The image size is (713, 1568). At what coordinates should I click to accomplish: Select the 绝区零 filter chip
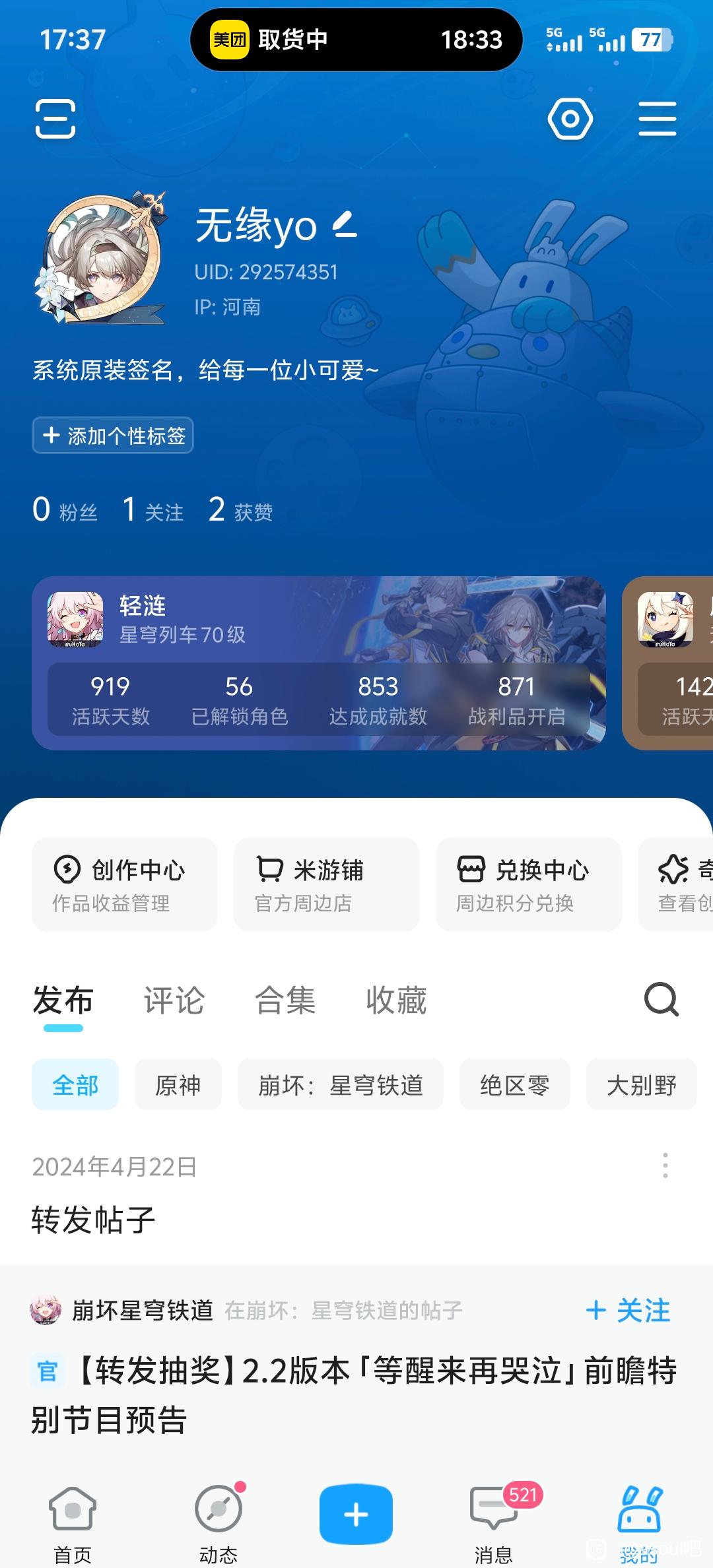pos(514,1085)
